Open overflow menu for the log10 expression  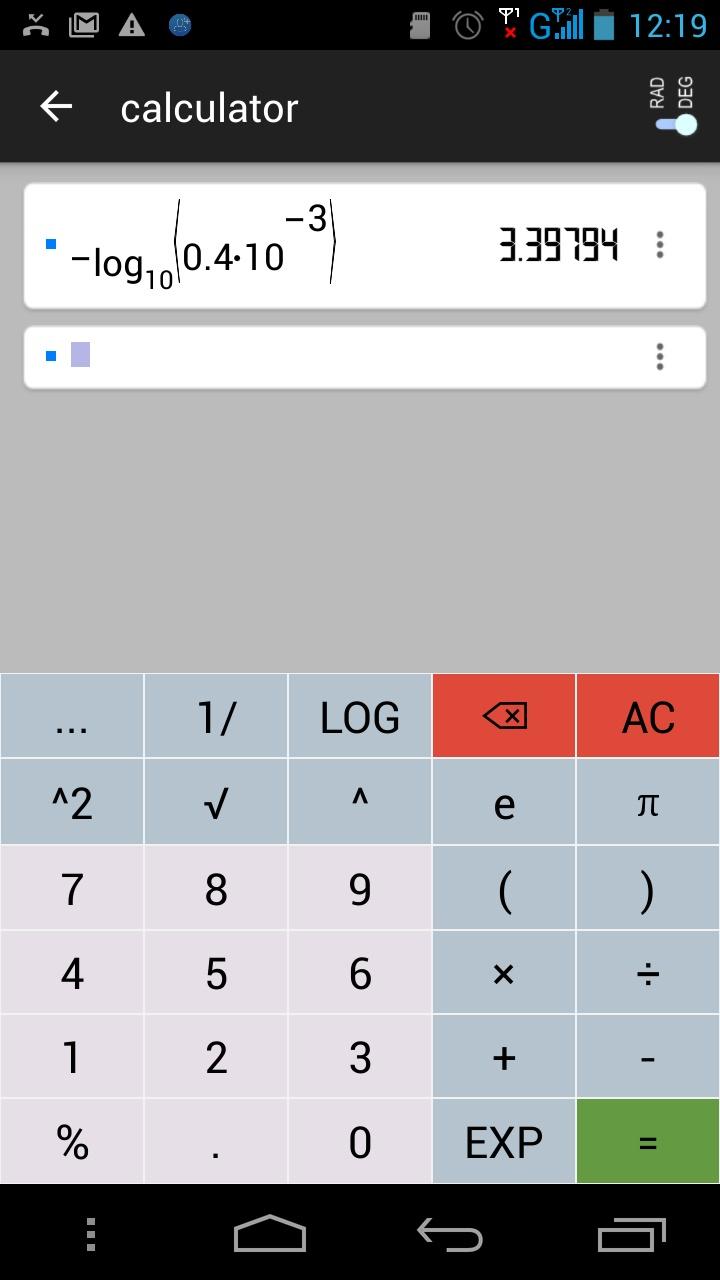point(660,245)
